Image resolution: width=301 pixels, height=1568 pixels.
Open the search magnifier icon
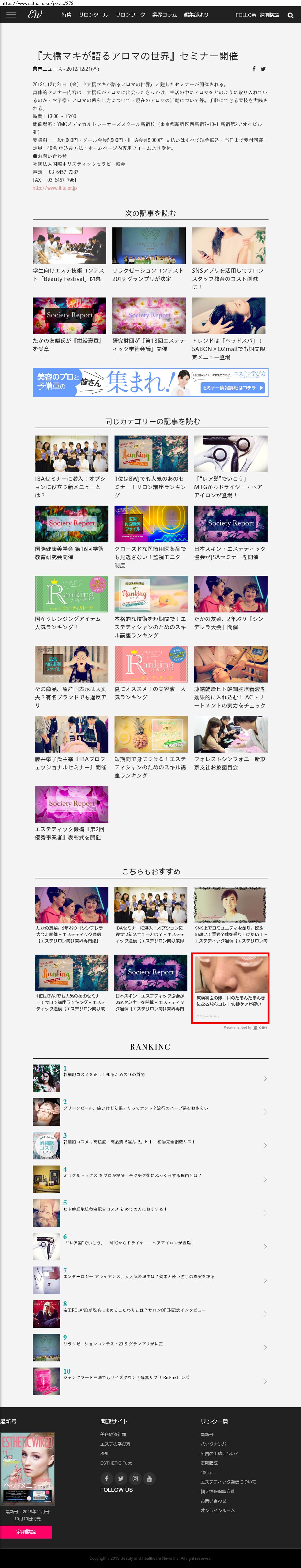291,15
